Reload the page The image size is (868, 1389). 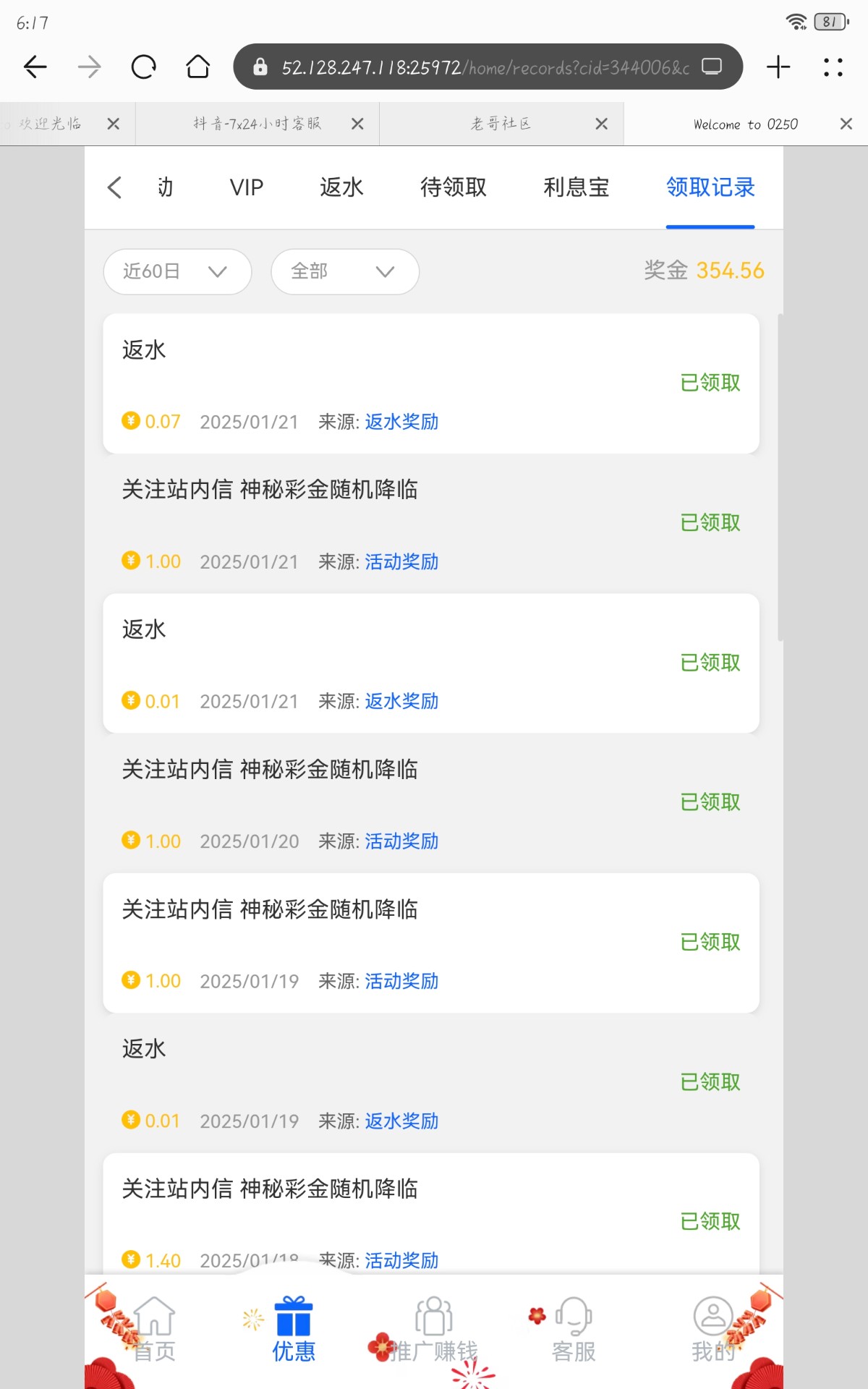pyautogui.click(x=143, y=67)
